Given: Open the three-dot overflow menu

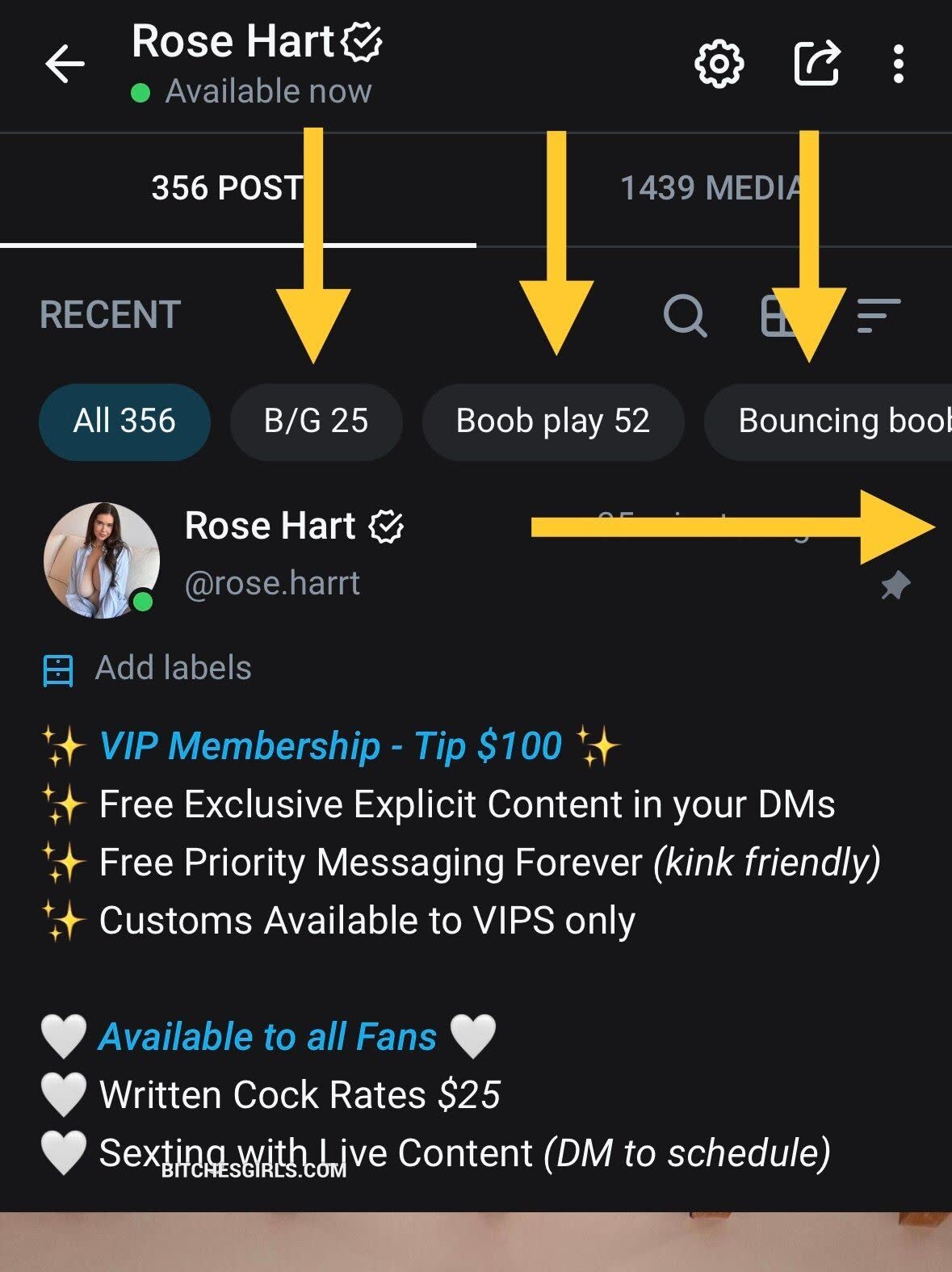Looking at the screenshot, I should pyautogui.click(x=898, y=64).
